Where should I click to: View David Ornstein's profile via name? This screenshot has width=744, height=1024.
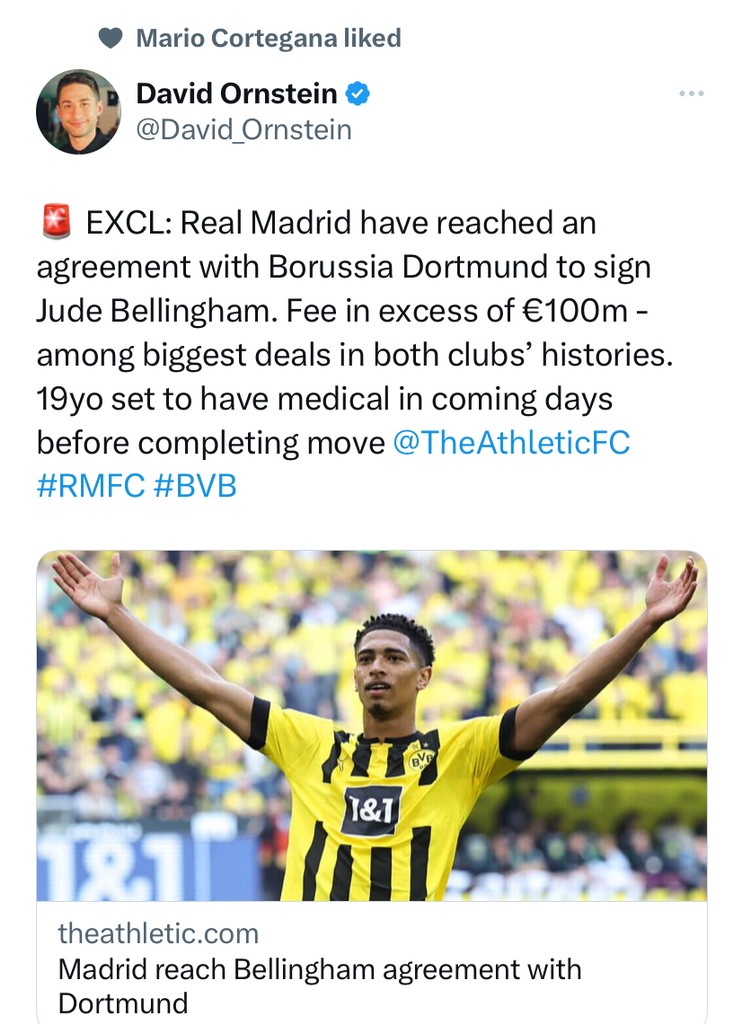coord(239,94)
